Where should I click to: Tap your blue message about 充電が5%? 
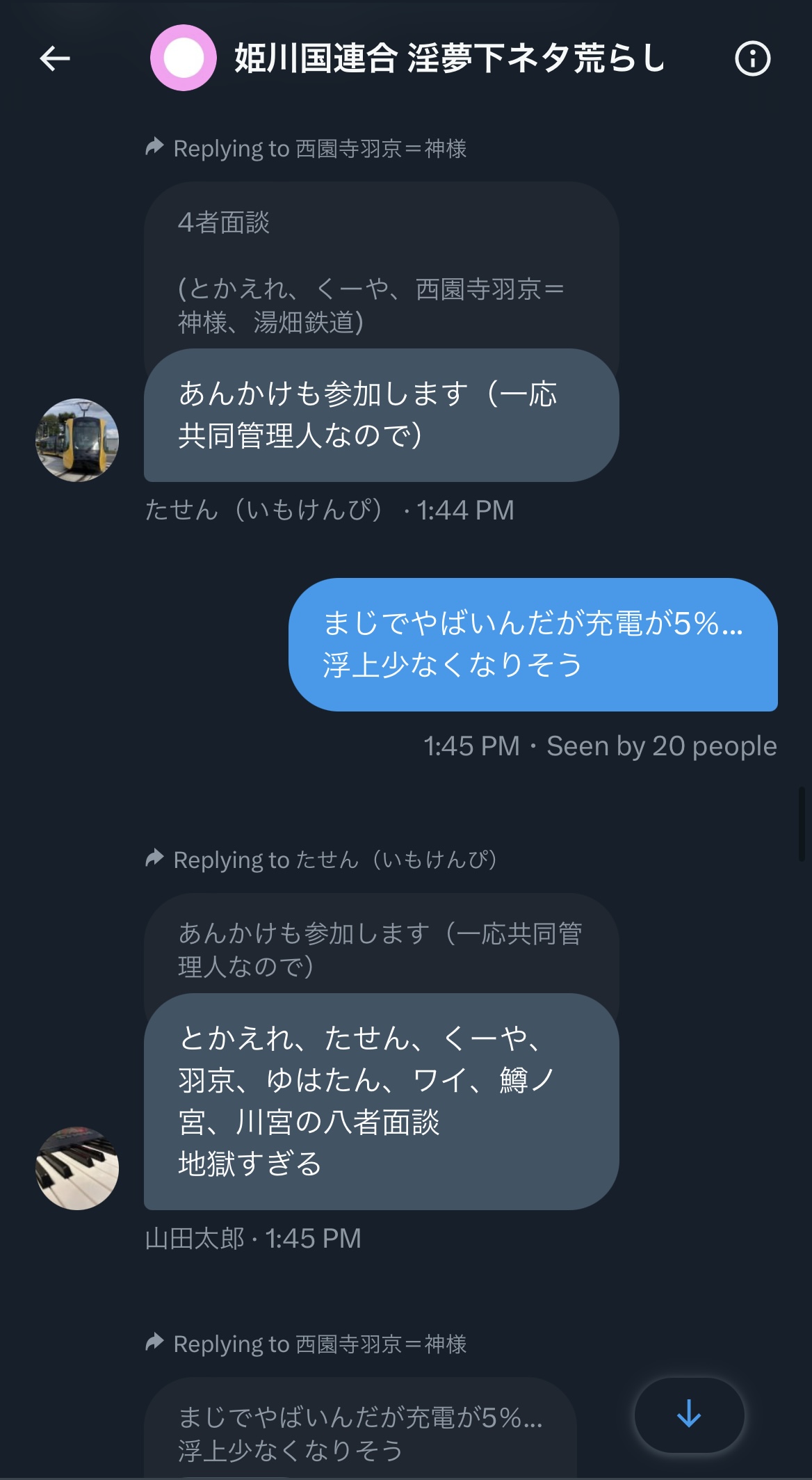click(533, 644)
